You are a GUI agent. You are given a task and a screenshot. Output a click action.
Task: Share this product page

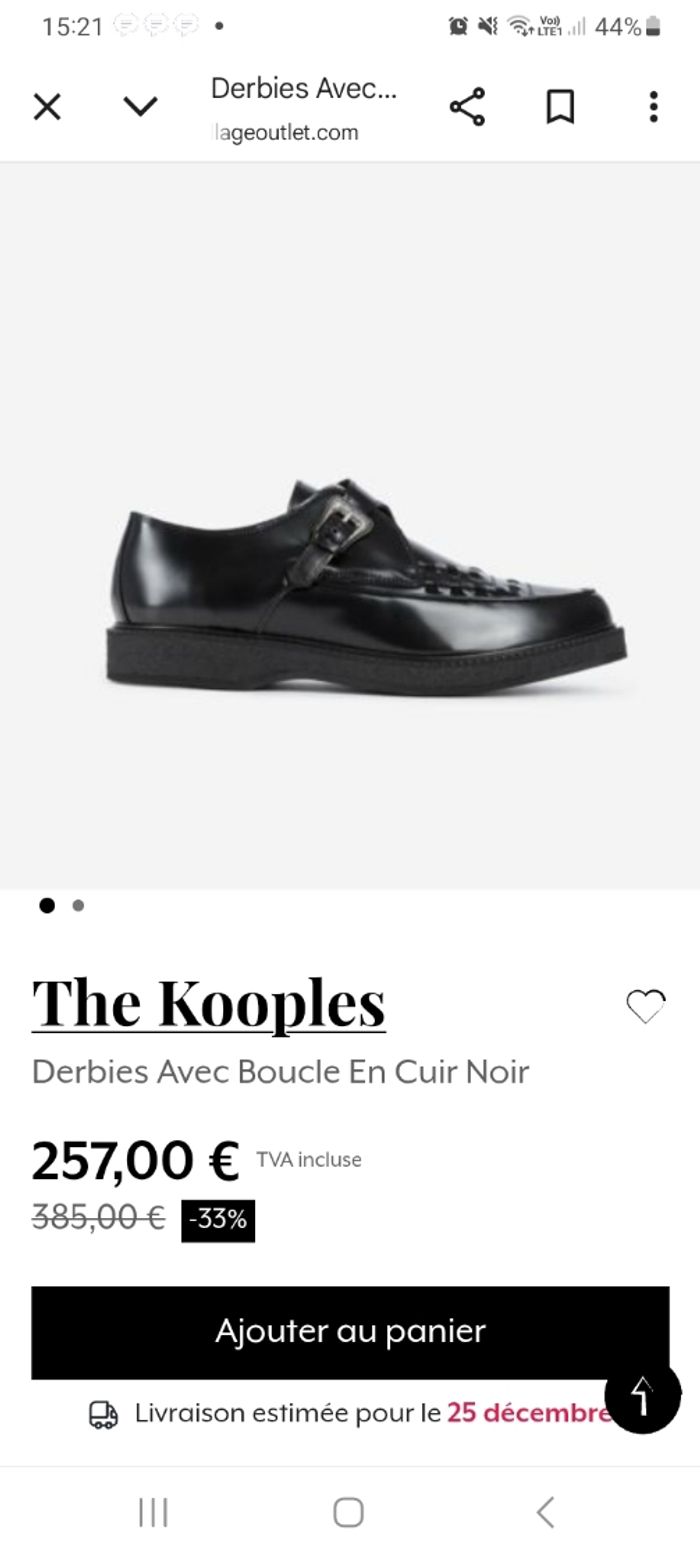[467, 107]
